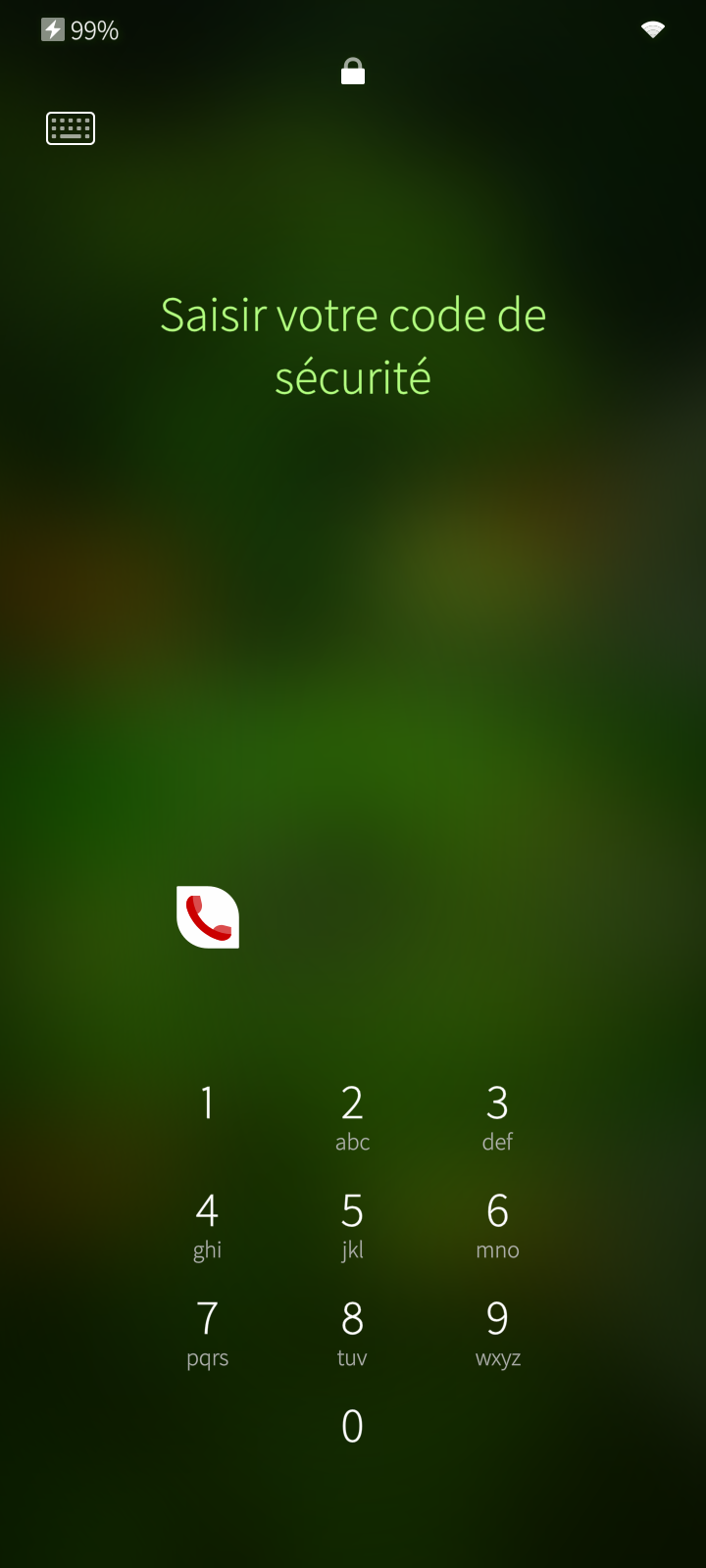
Task: Enter digit 7 pqrs
Action: pyautogui.click(x=207, y=1331)
